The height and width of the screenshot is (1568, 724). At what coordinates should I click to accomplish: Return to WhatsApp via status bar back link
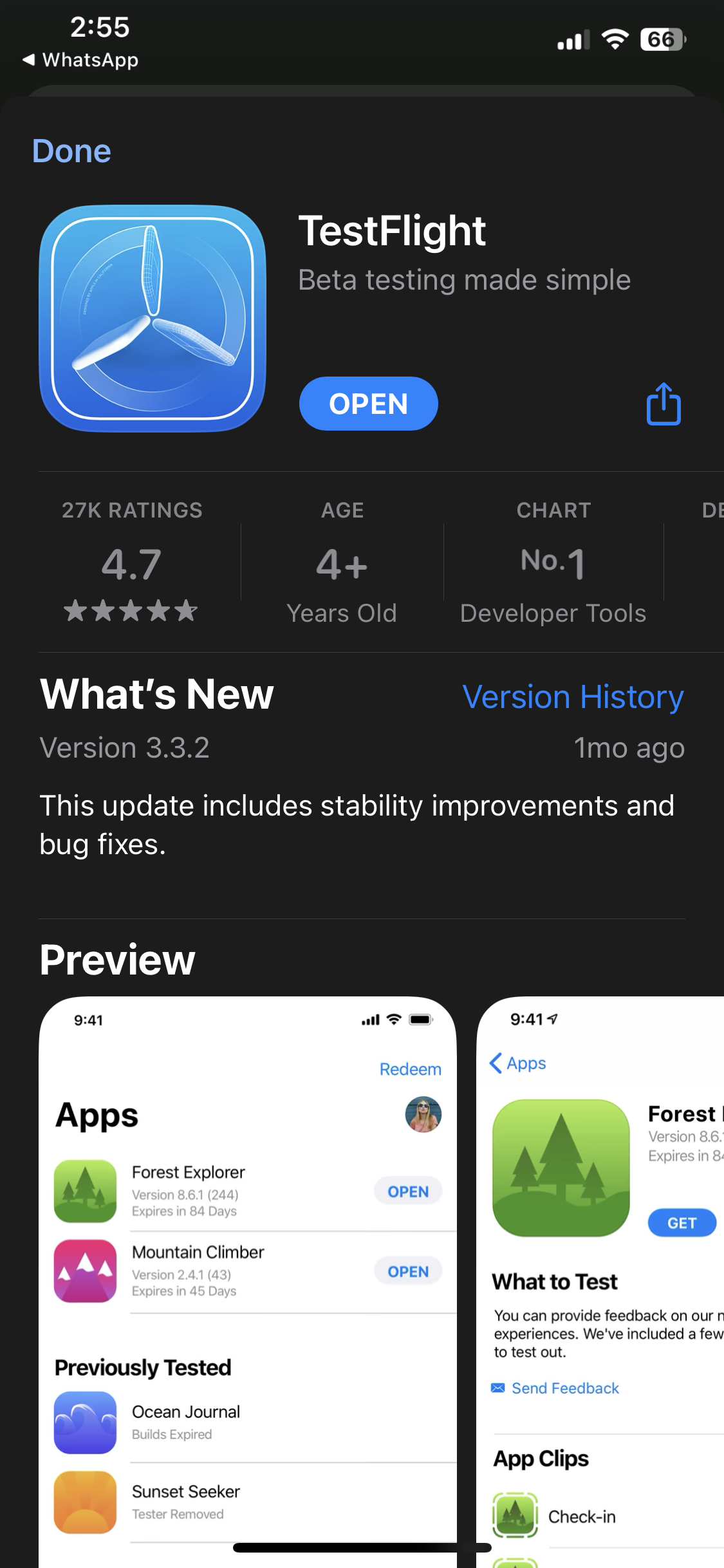[81, 60]
